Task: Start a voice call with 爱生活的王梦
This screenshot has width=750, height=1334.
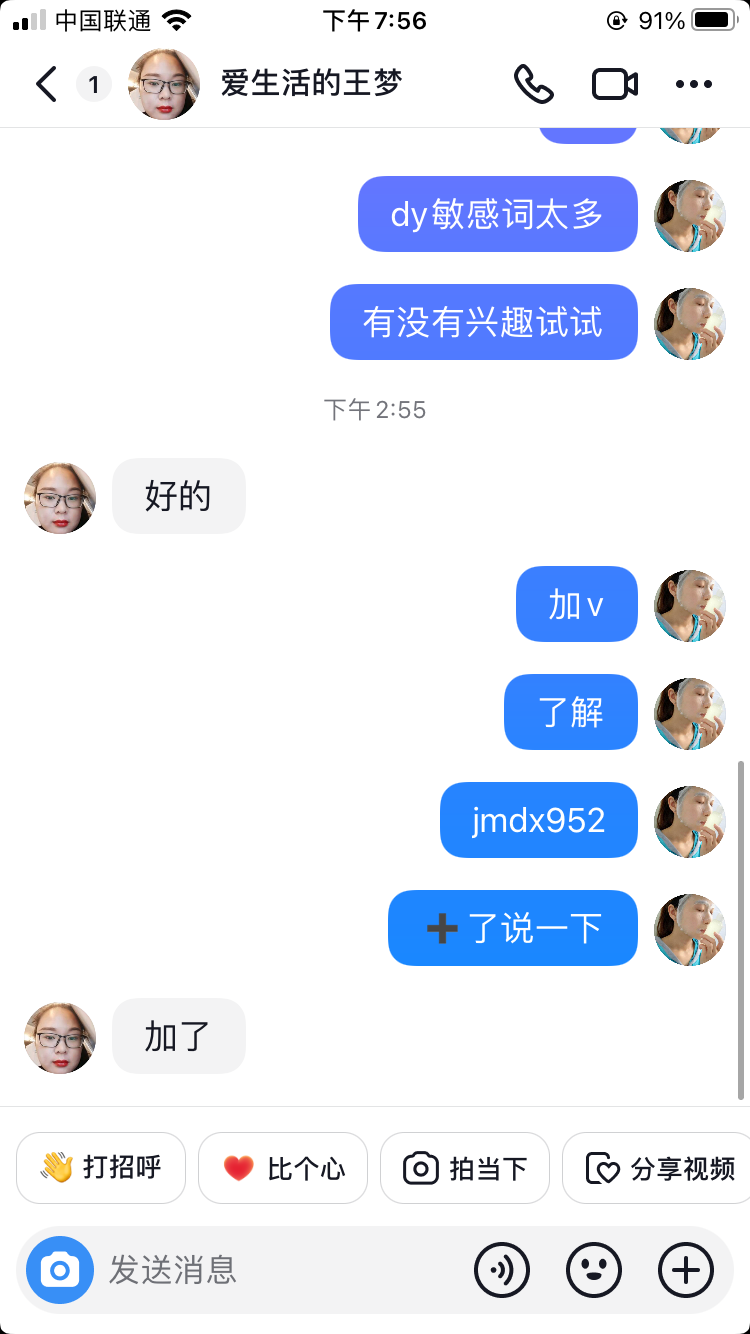Action: (533, 84)
